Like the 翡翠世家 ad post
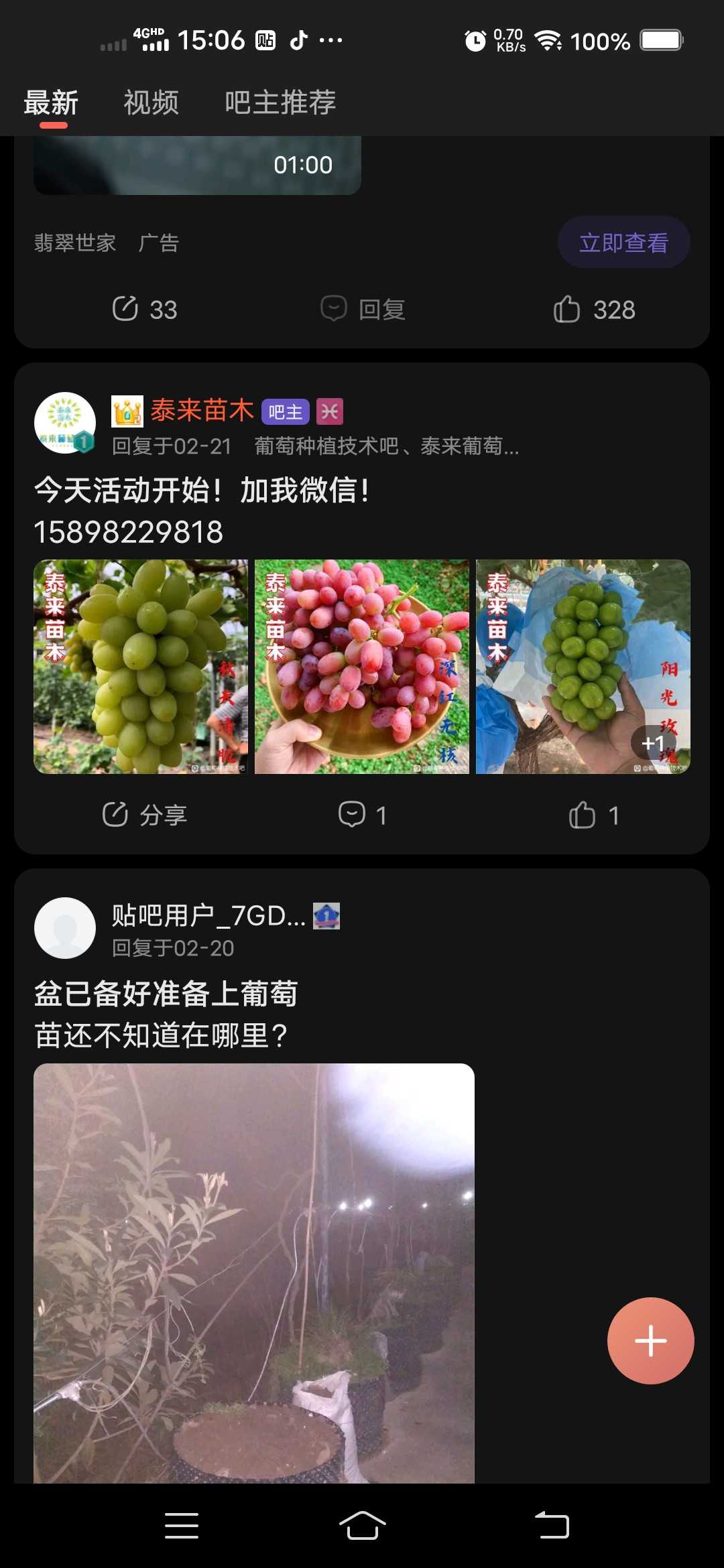The image size is (724, 1568). coord(594,310)
